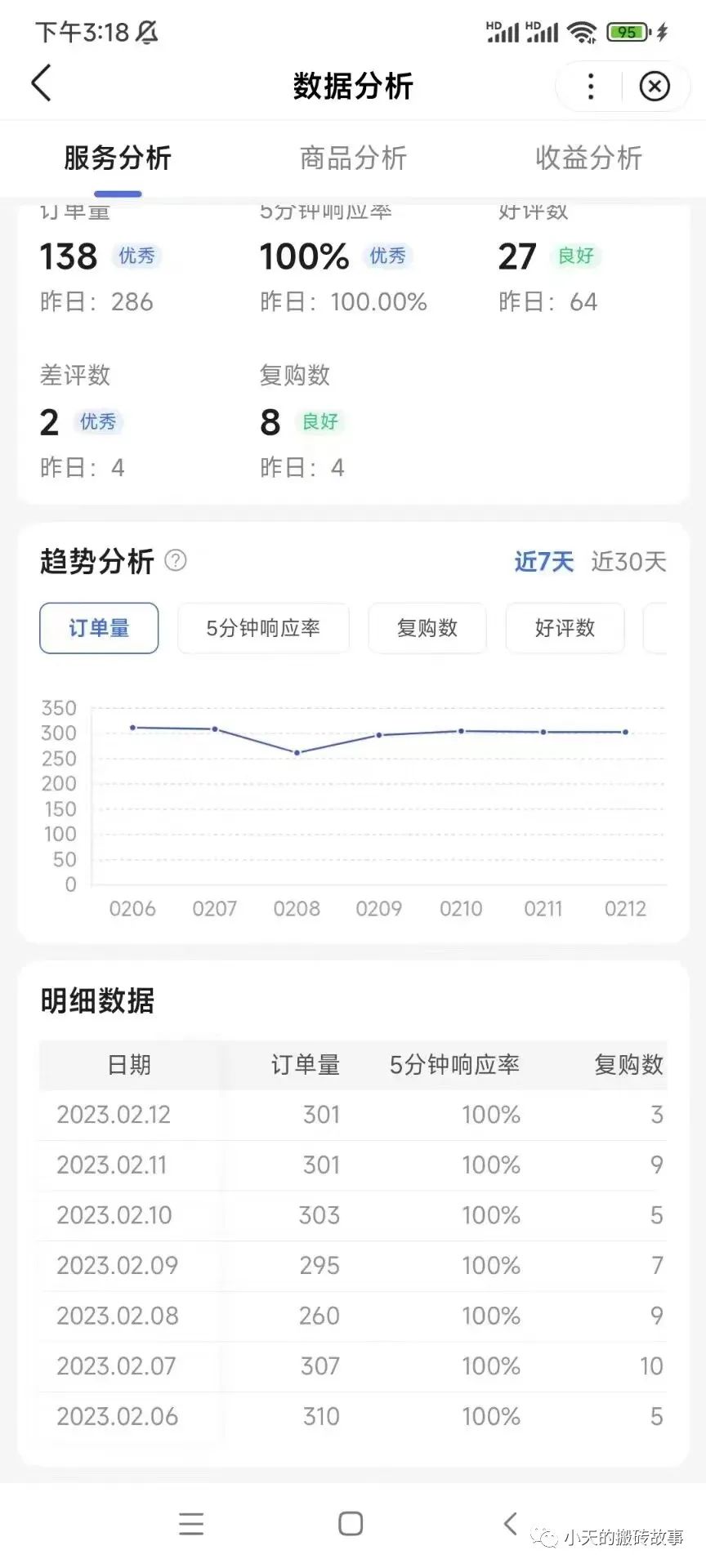The height and width of the screenshot is (1568, 706).
Task: Switch to the 商品分析 tab
Action: 353,158
